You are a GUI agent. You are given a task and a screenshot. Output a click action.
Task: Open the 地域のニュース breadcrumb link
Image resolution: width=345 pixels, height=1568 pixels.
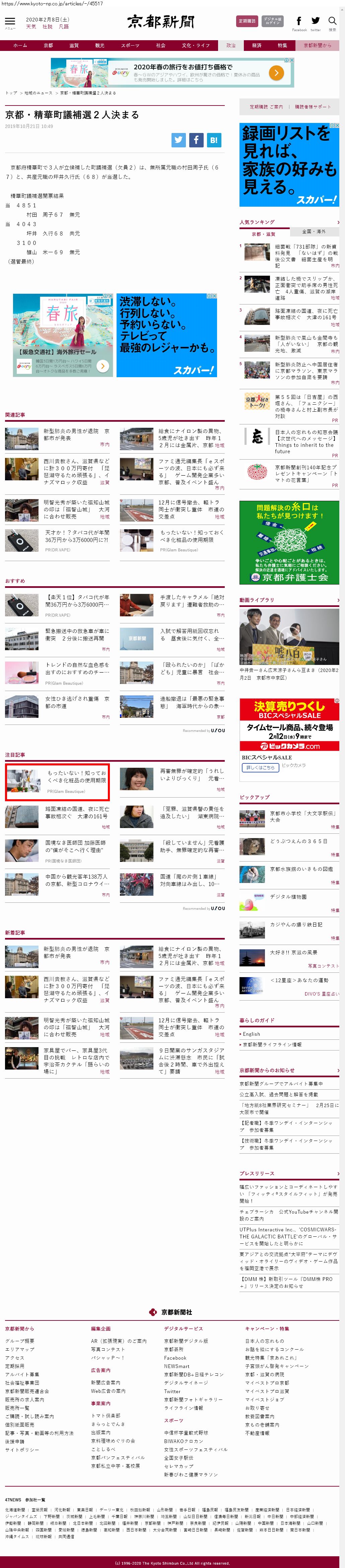(x=38, y=93)
